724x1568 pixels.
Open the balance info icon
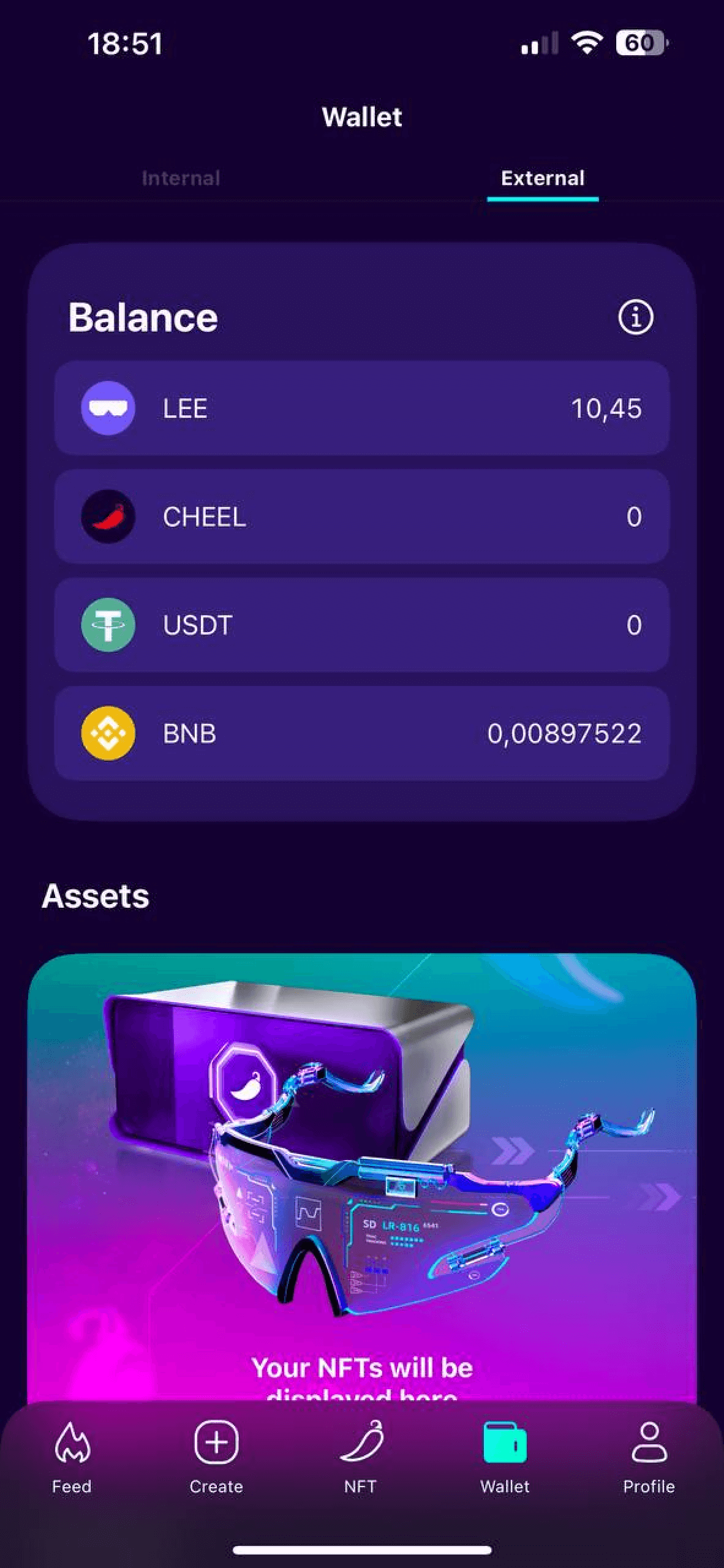tap(635, 317)
